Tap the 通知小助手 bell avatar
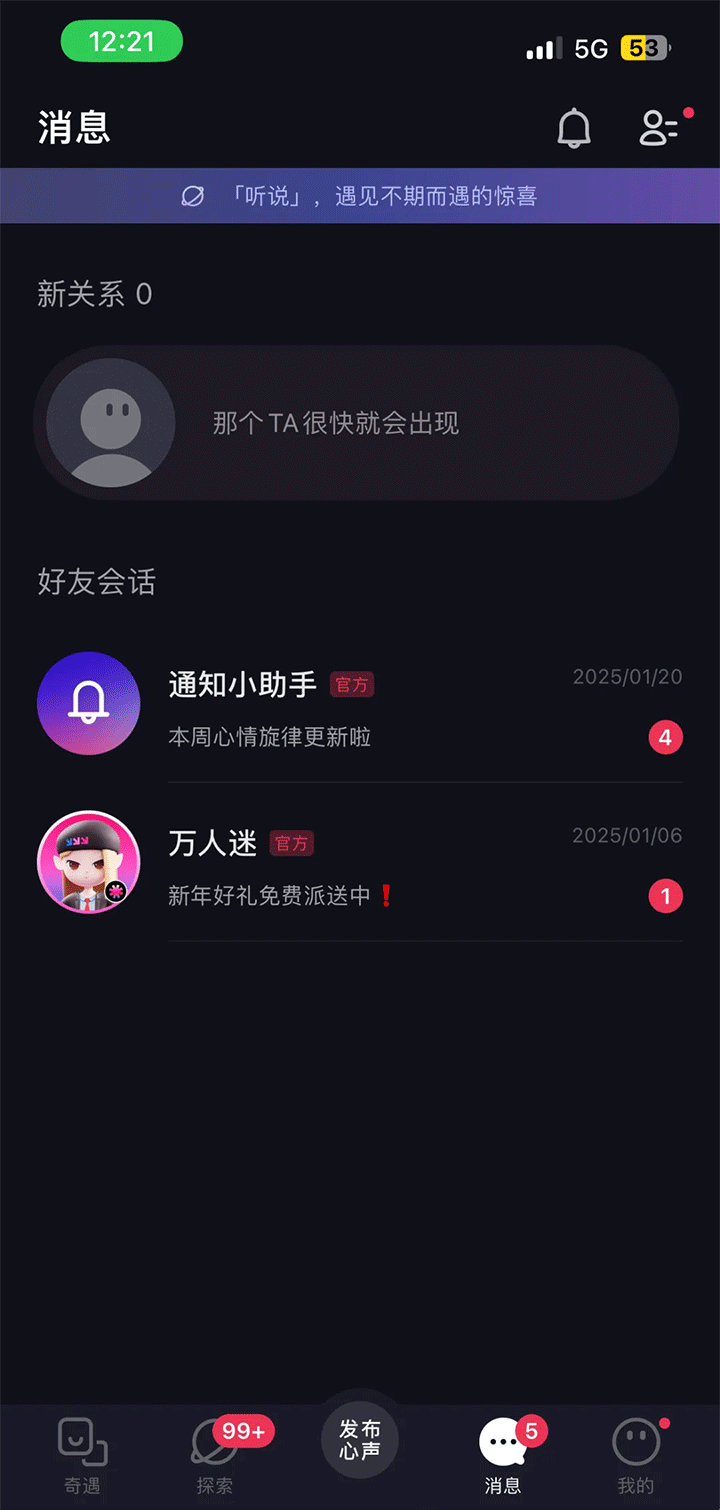Viewport: 720px width, 1510px height. coord(88,703)
